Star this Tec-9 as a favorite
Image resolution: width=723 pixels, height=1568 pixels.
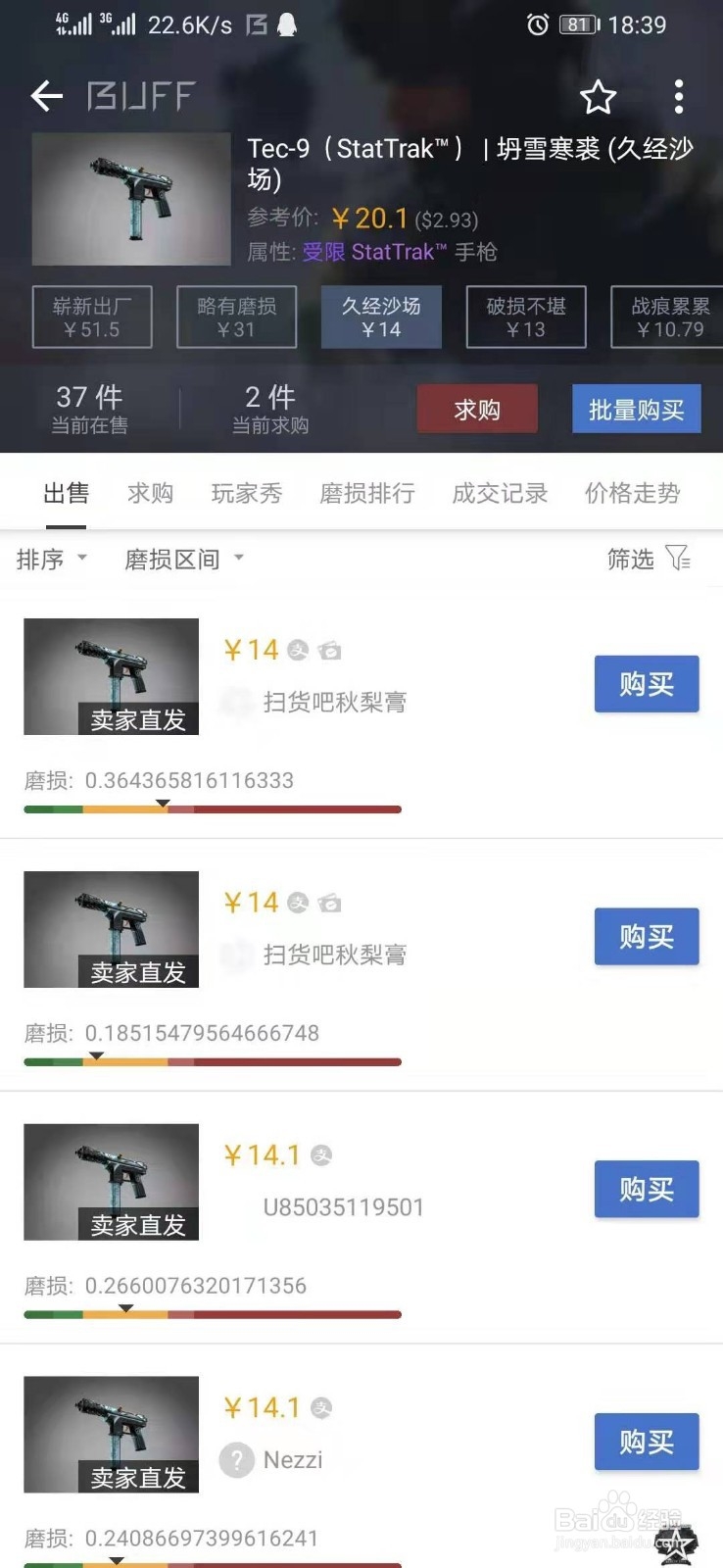pos(598,98)
